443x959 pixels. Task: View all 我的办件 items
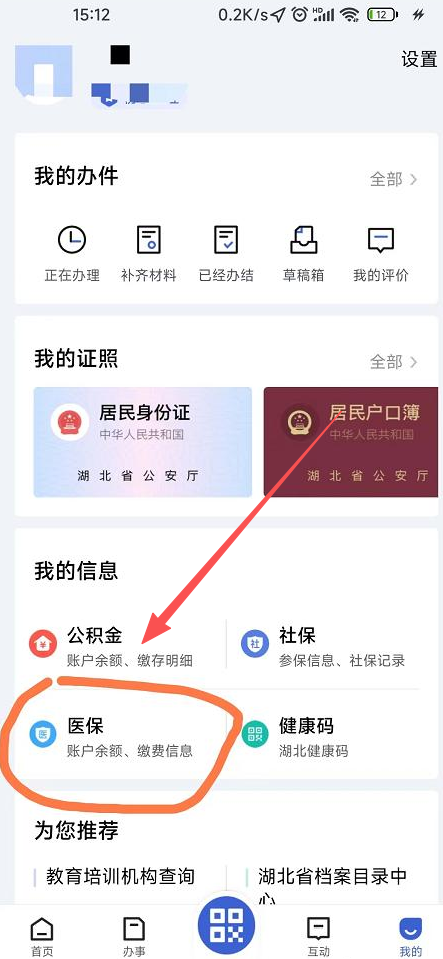[394, 179]
